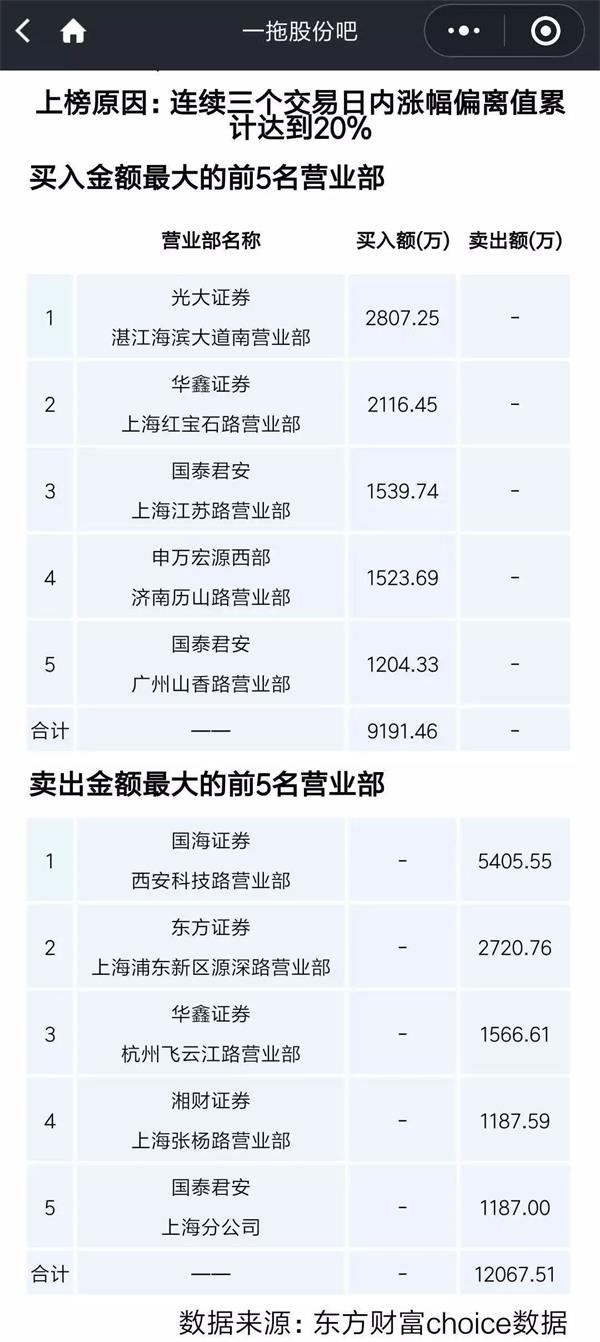Go back using the top-left arrow
Screen dimensions: 600x1342
coord(23,32)
